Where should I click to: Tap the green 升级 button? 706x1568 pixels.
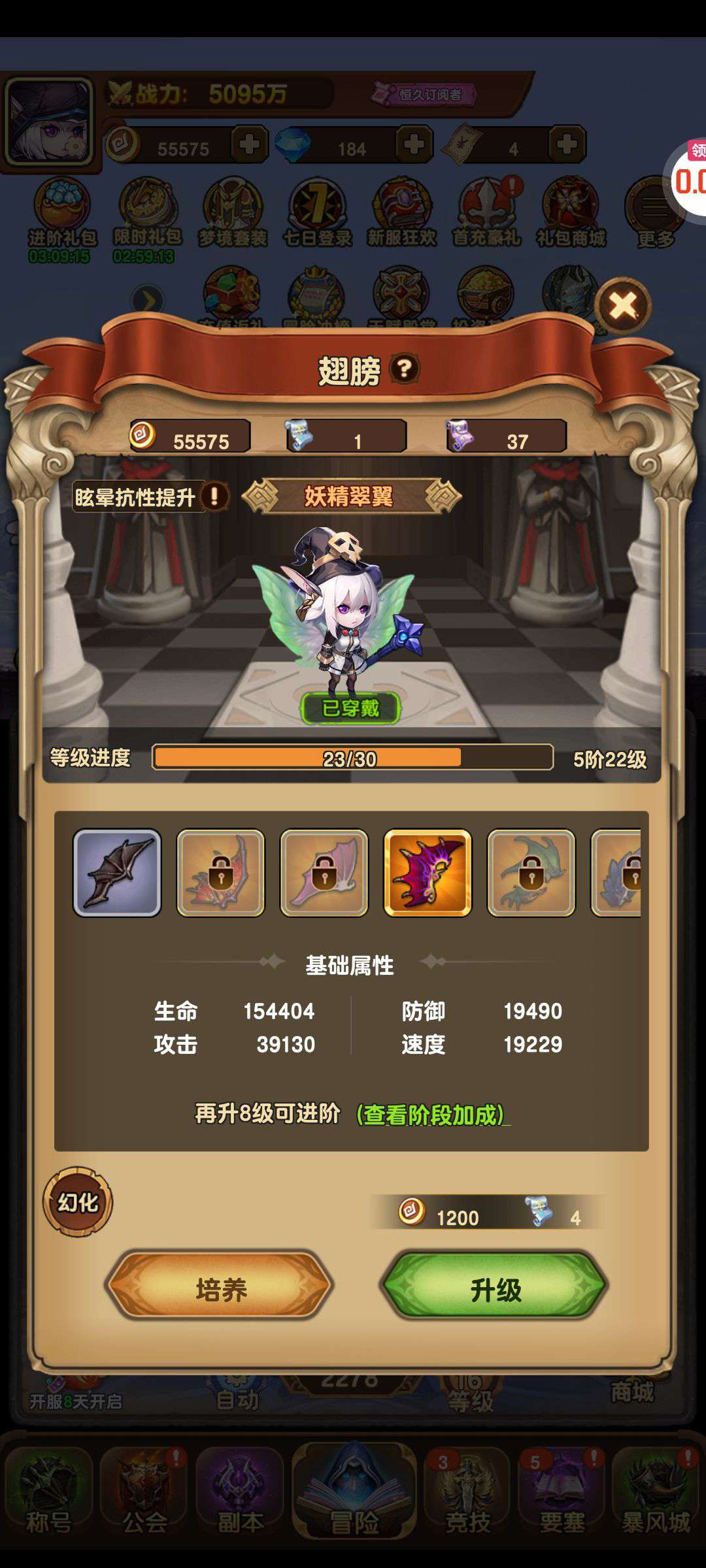tap(494, 1285)
